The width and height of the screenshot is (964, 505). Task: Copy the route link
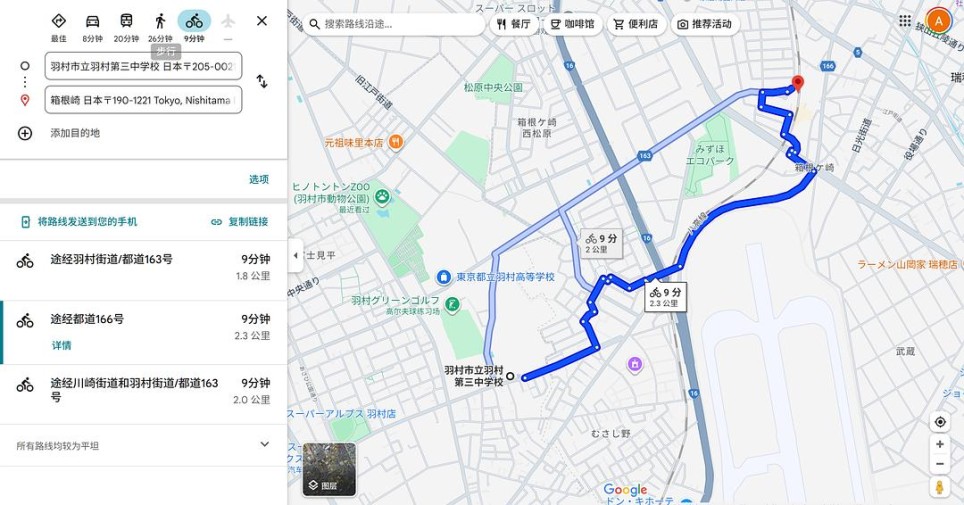[240, 222]
